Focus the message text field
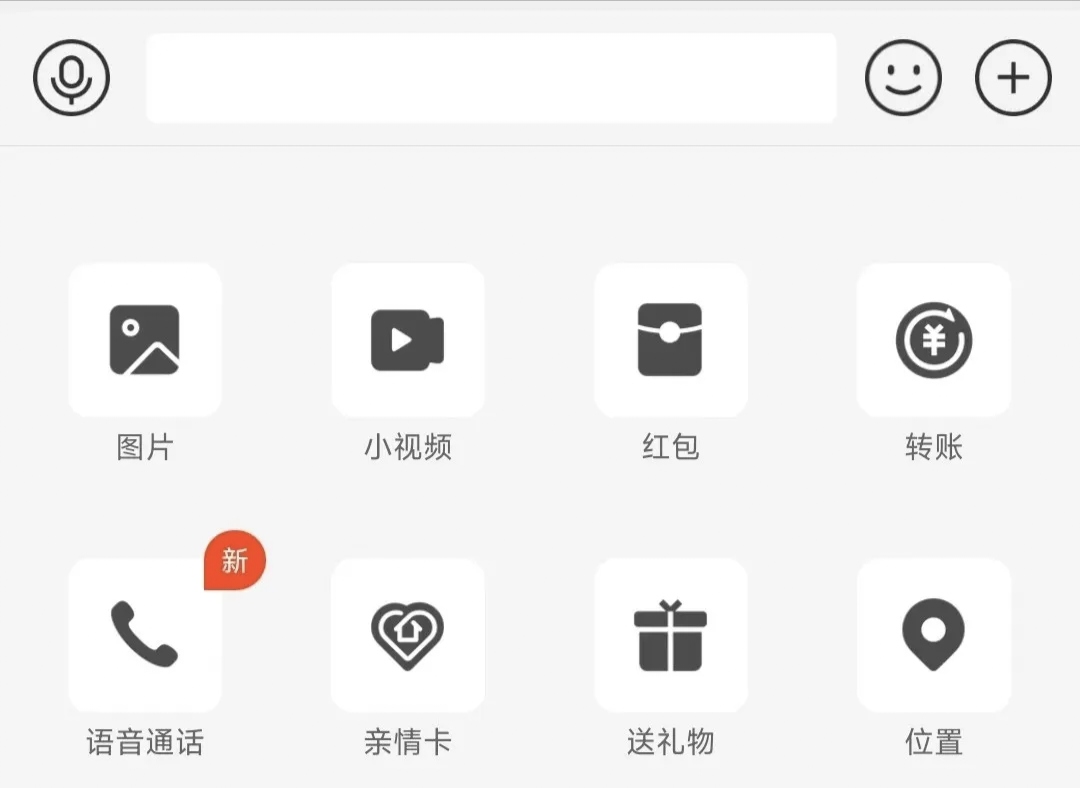This screenshot has height=788, width=1080. click(x=491, y=78)
